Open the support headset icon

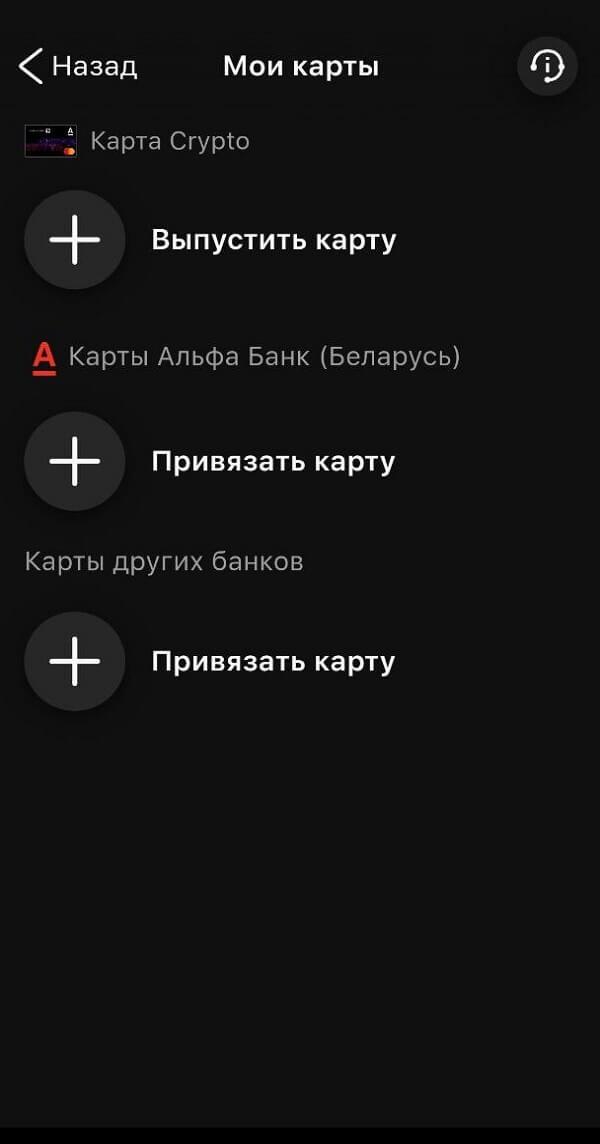pyautogui.click(x=547, y=67)
